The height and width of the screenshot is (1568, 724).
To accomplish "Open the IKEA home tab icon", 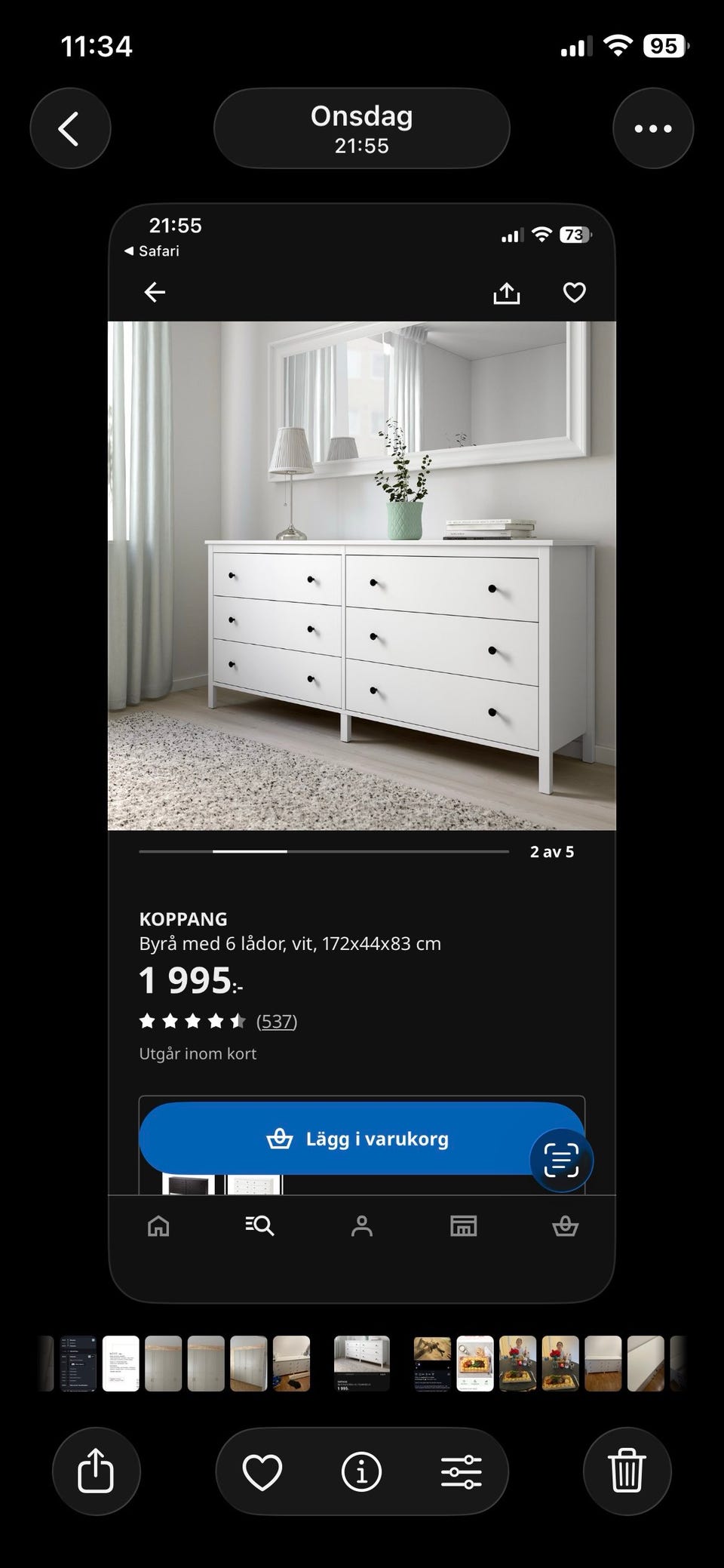I will [159, 1226].
